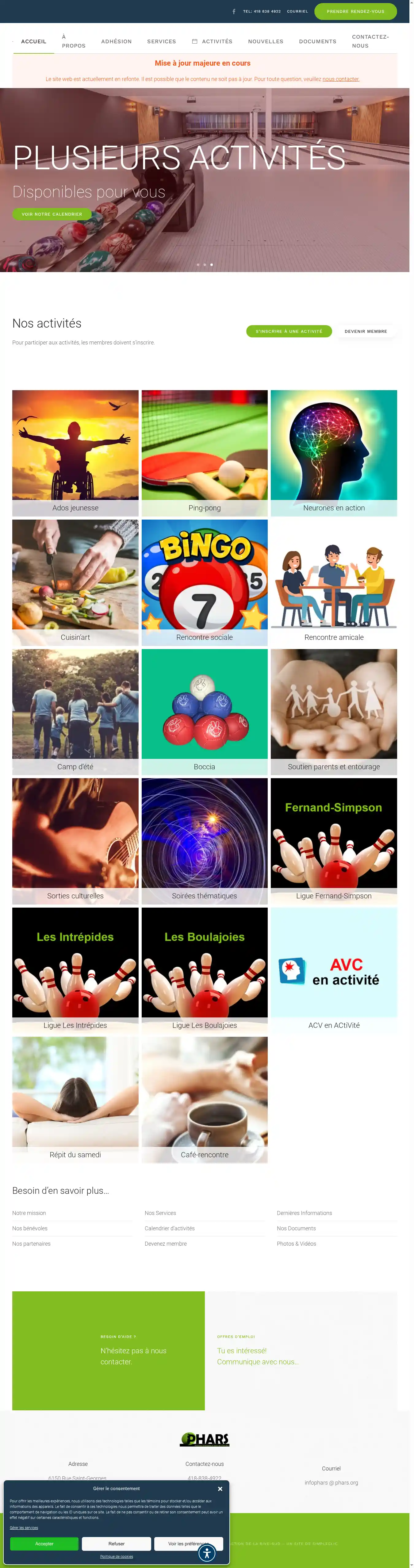Open the Adhésion menu item
414x1568 pixels.
116,41
